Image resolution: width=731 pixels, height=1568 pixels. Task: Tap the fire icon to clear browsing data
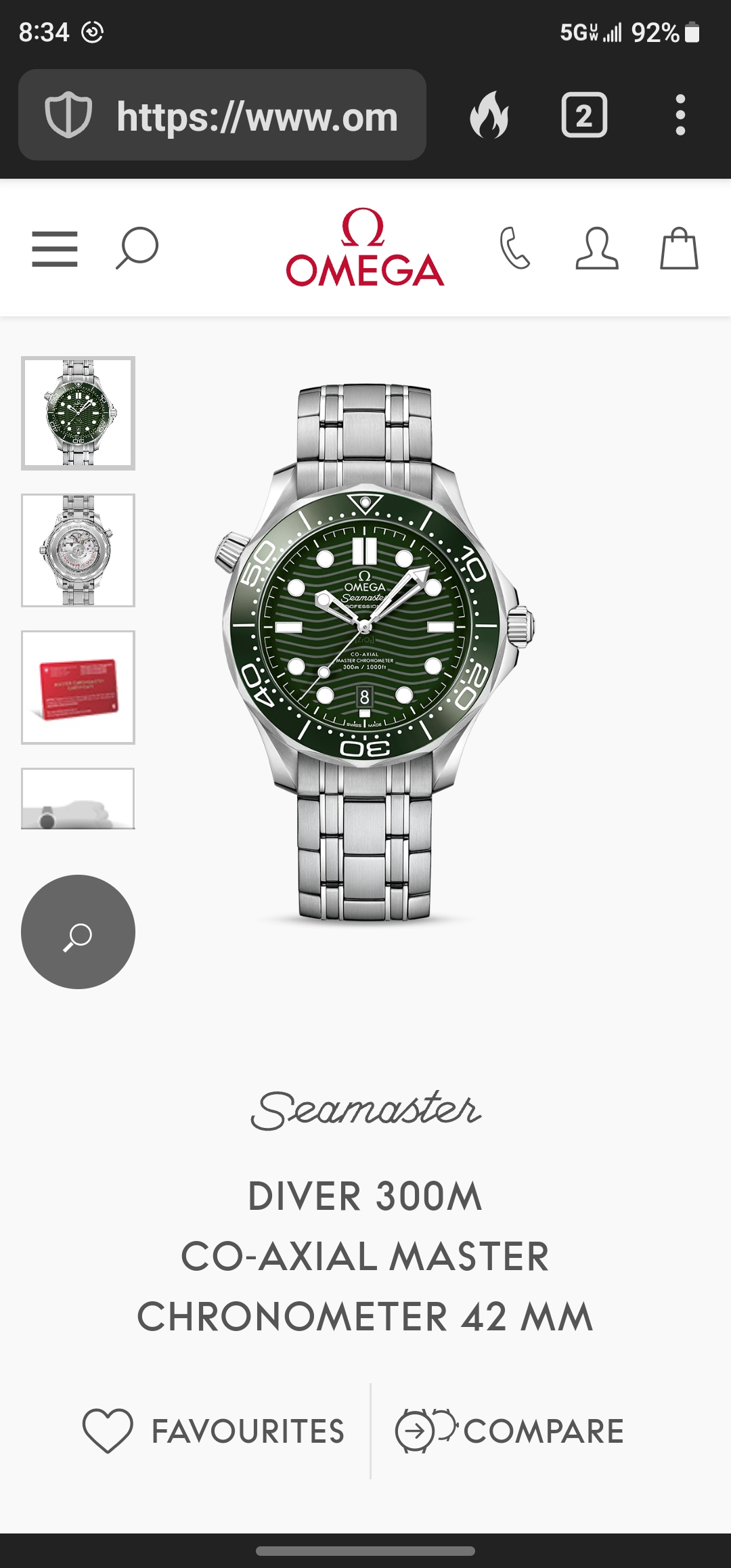(x=489, y=115)
